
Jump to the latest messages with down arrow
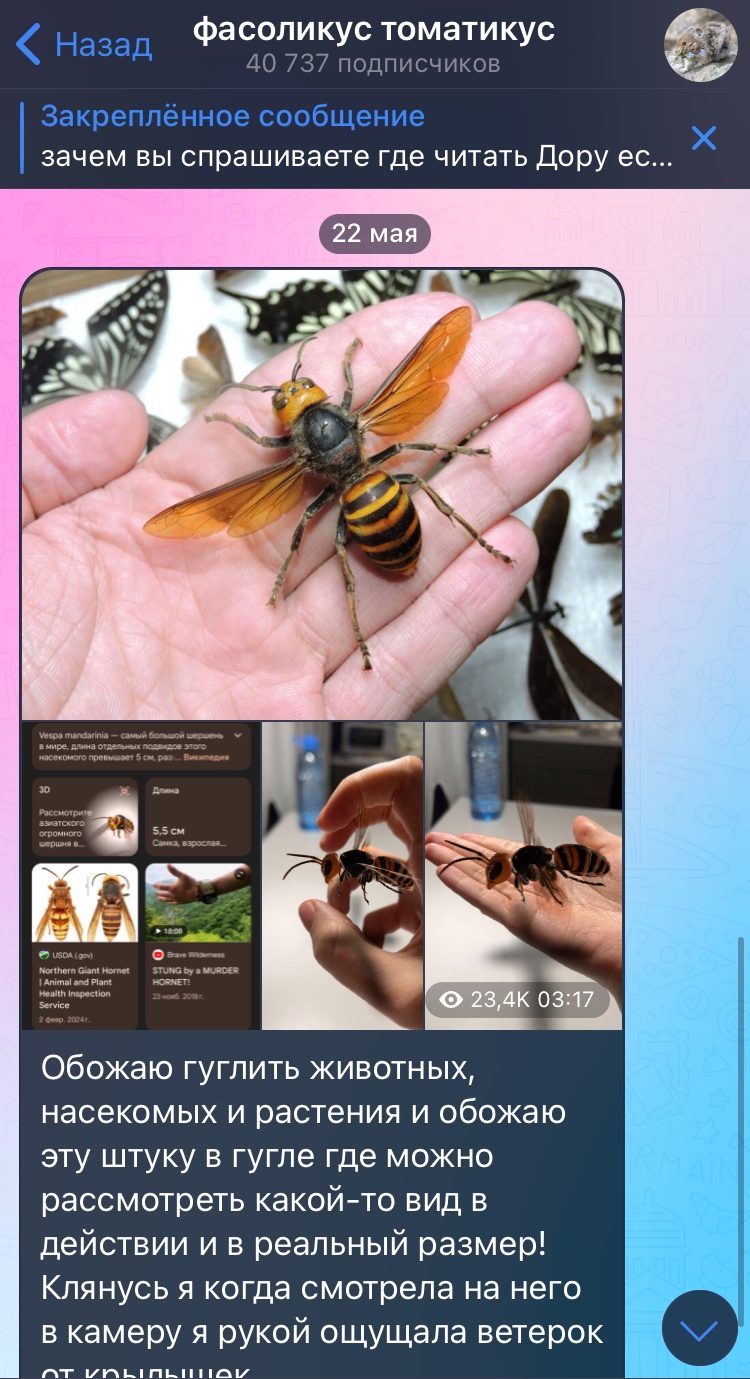point(700,1328)
